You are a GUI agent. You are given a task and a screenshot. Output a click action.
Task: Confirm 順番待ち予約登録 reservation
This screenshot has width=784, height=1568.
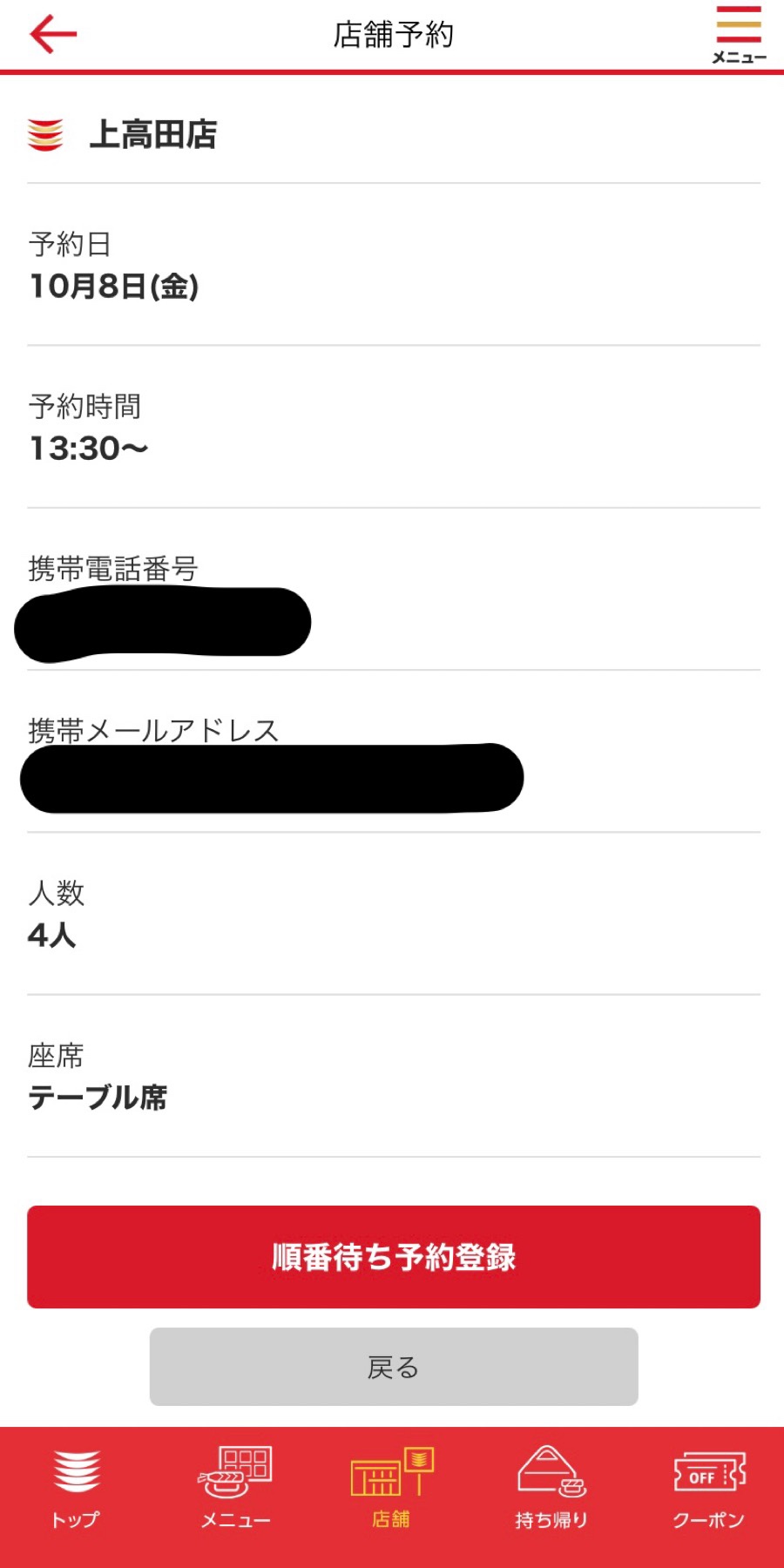(x=394, y=1256)
